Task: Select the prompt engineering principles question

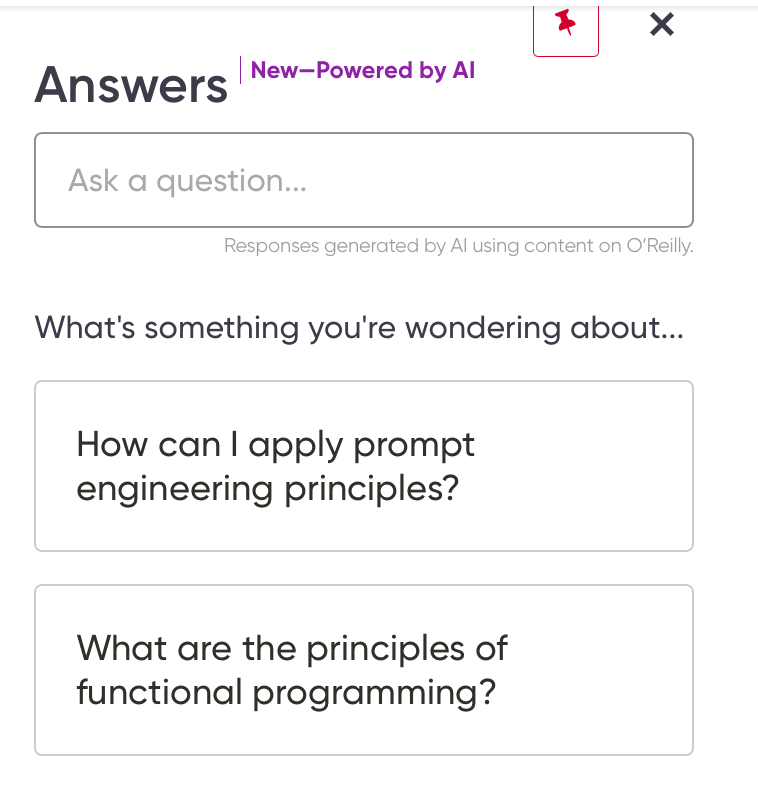Action: point(363,466)
